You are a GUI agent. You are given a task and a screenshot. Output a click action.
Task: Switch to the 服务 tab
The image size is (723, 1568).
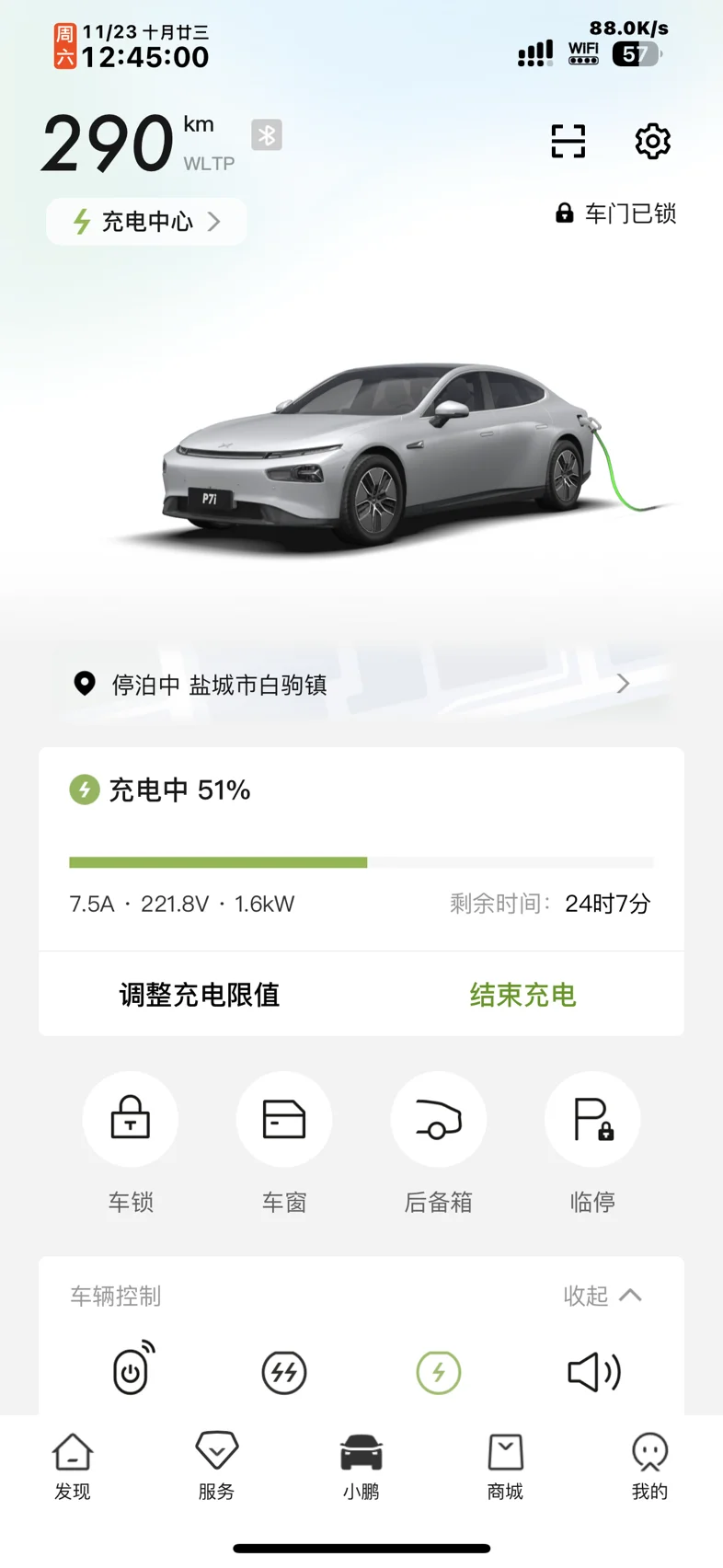pos(217,1465)
